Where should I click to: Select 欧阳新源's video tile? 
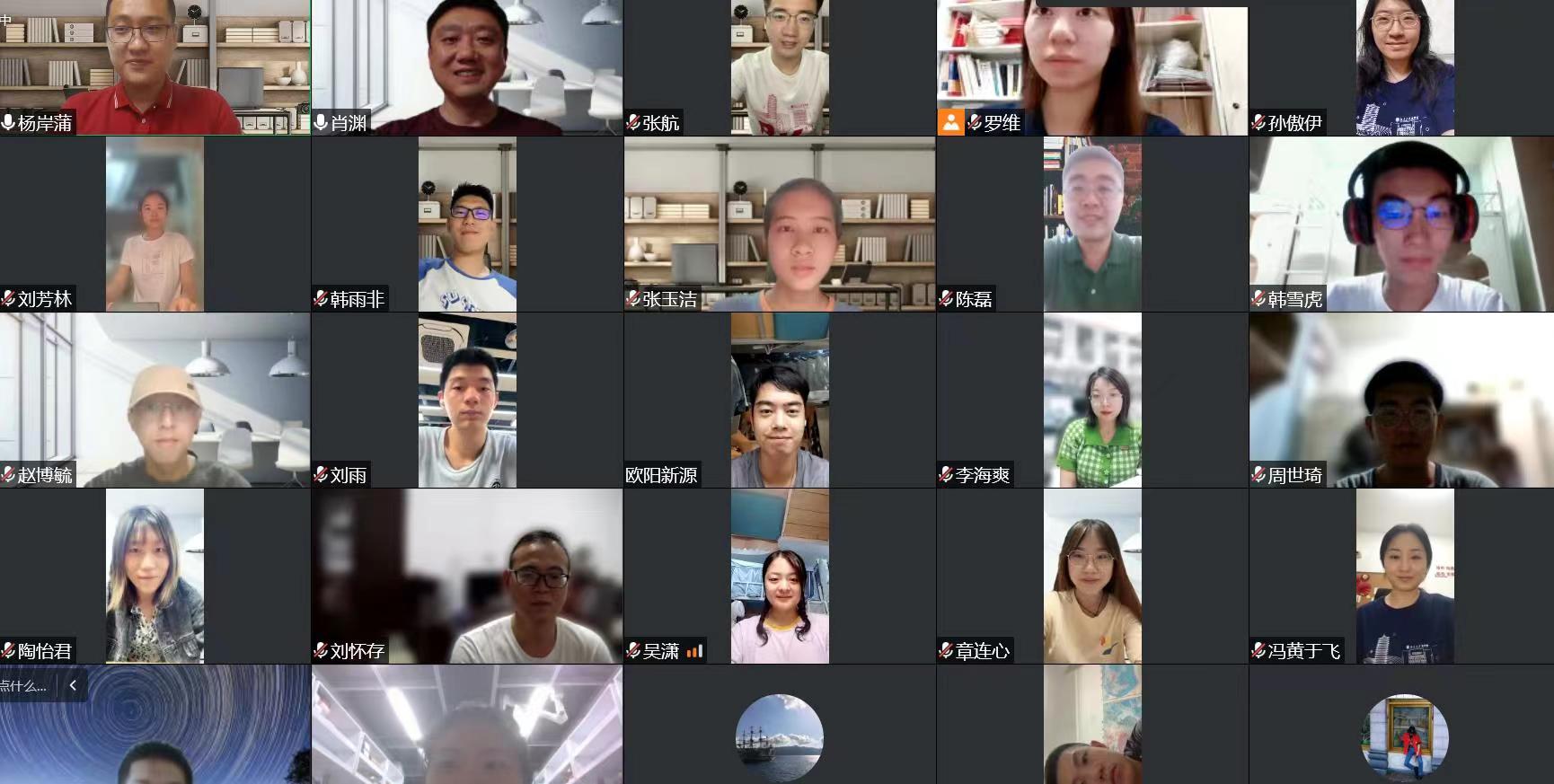point(779,400)
